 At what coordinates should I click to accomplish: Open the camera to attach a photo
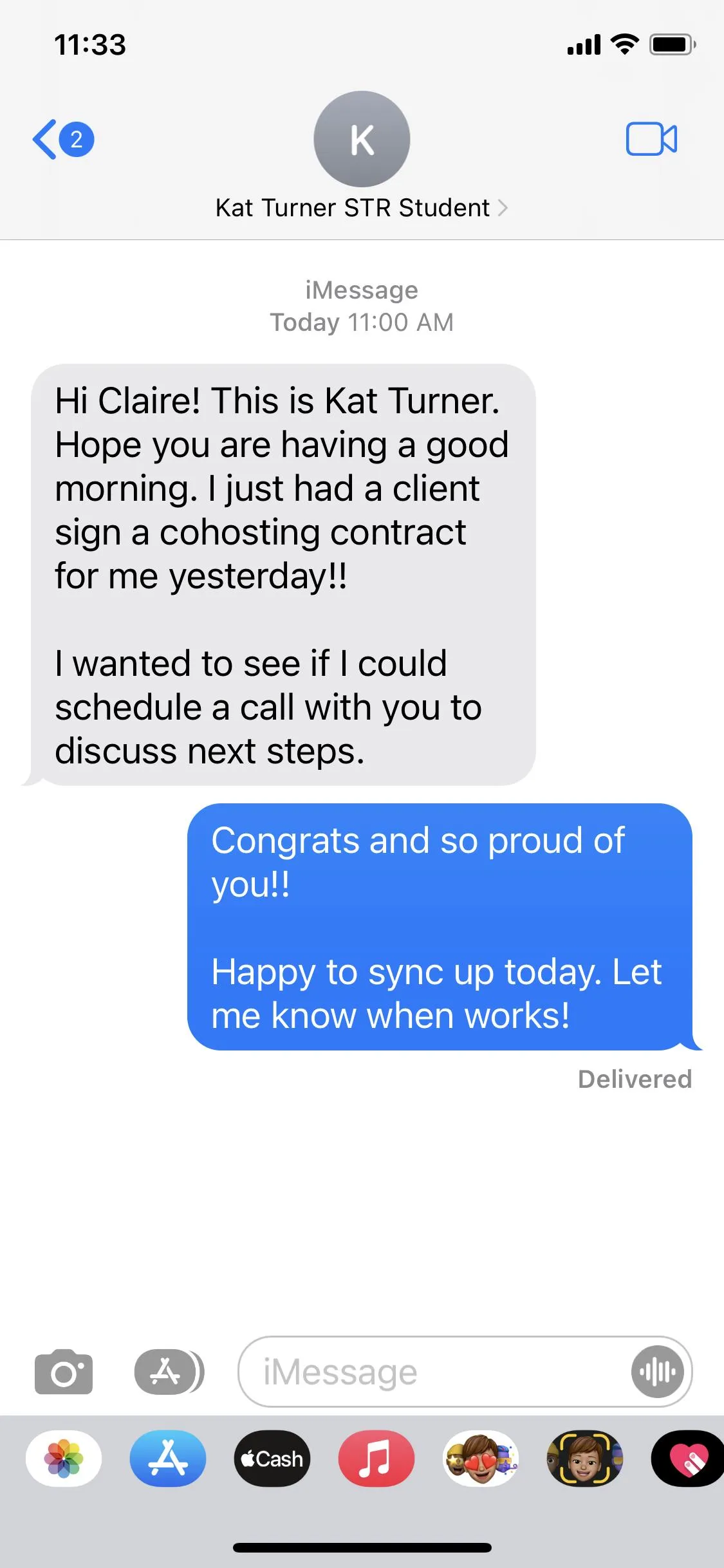click(64, 1372)
